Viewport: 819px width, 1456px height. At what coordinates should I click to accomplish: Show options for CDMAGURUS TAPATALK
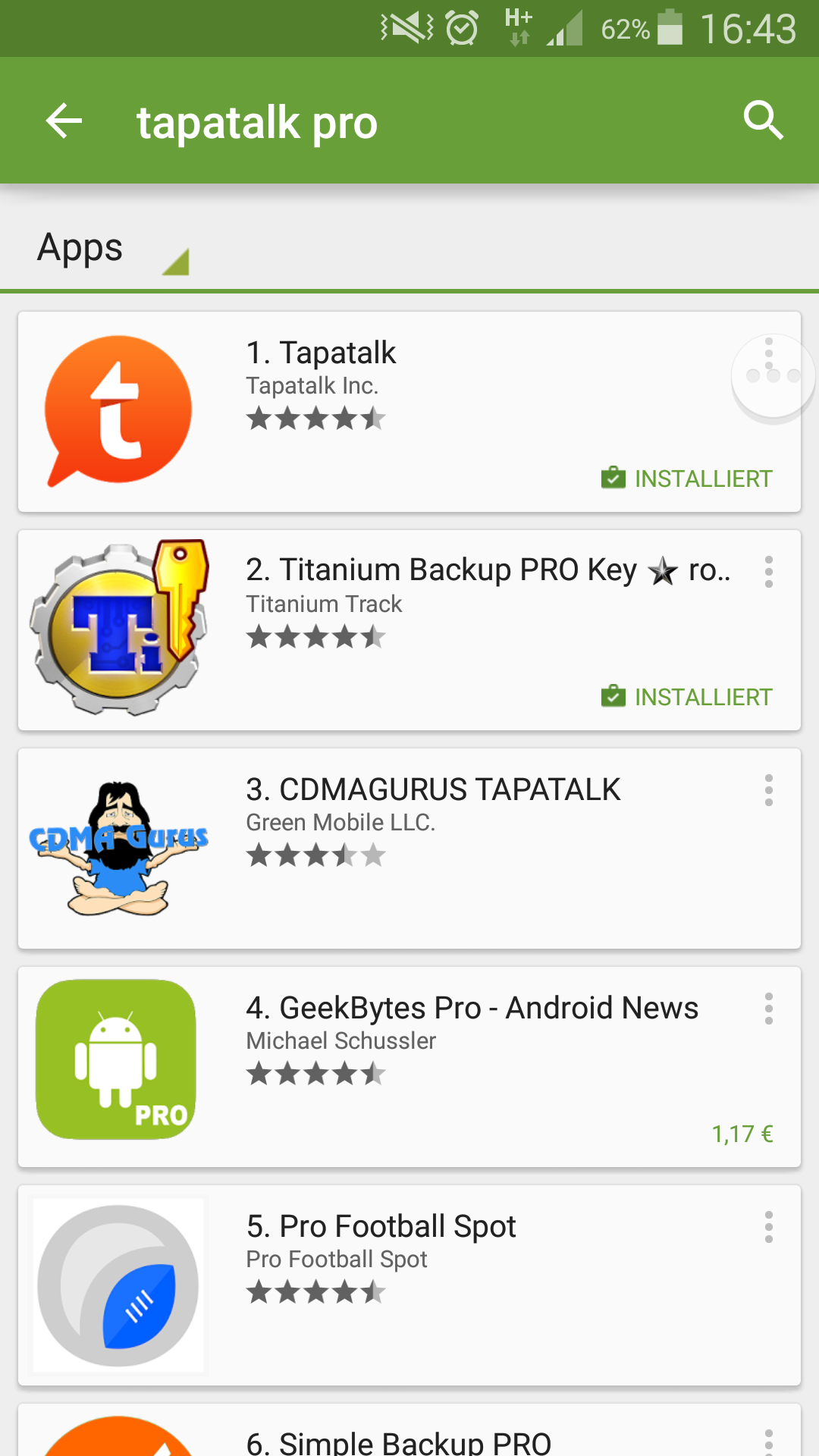point(769,790)
